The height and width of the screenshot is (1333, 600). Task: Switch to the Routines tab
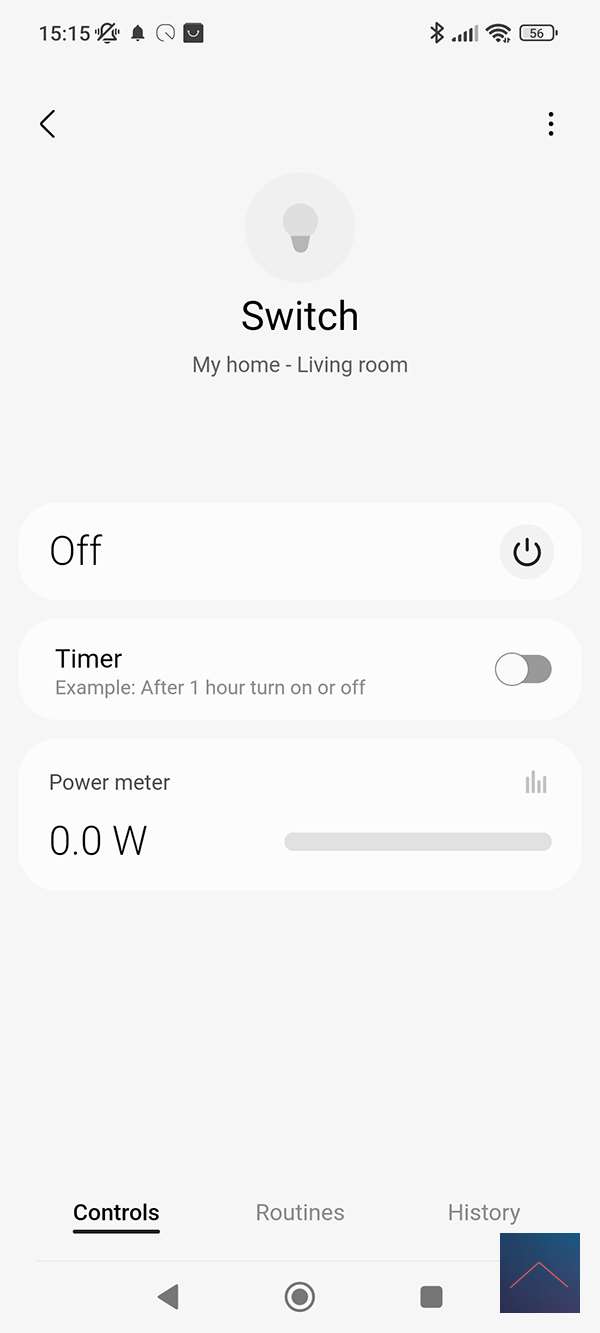tap(300, 1213)
